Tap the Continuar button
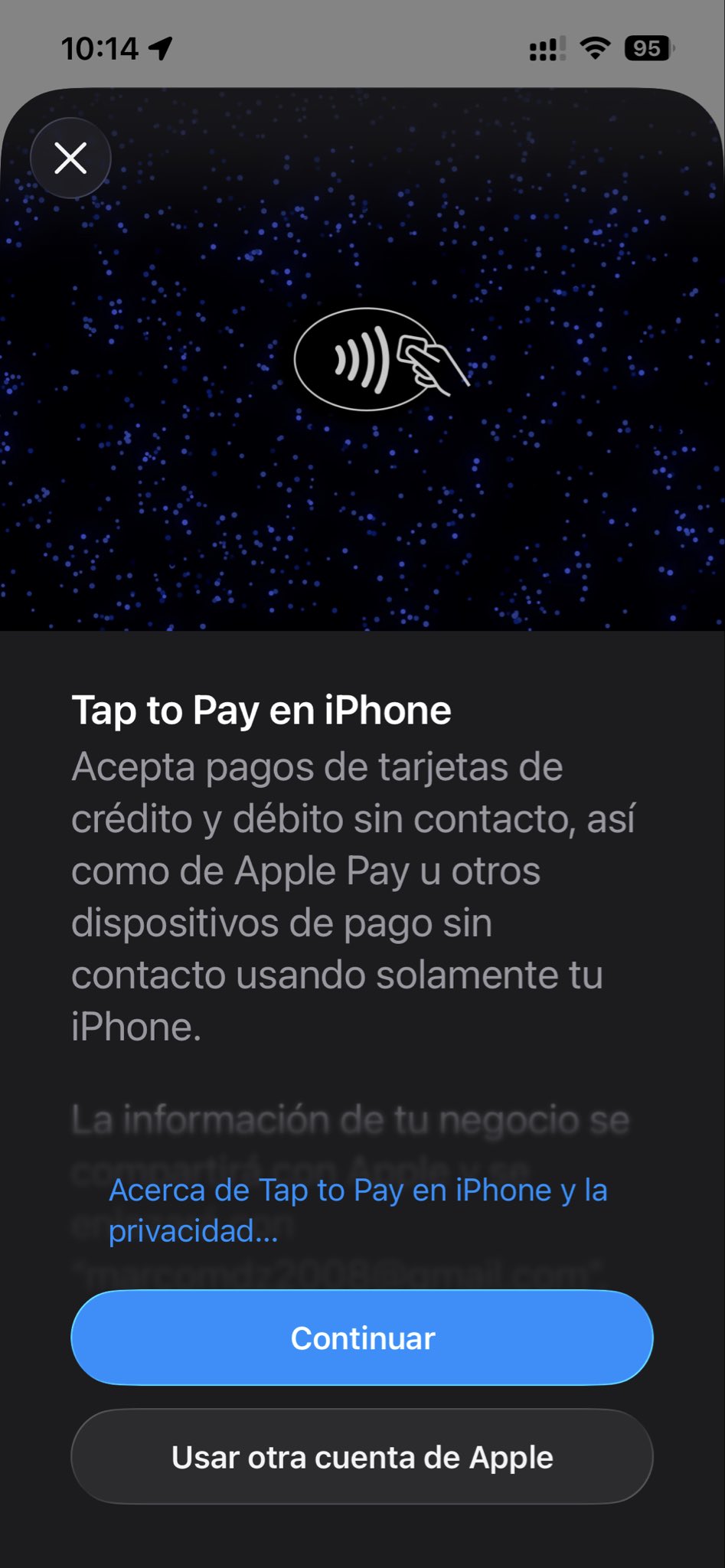This screenshot has width=725, height=1568. click(x=362, y=1338)
